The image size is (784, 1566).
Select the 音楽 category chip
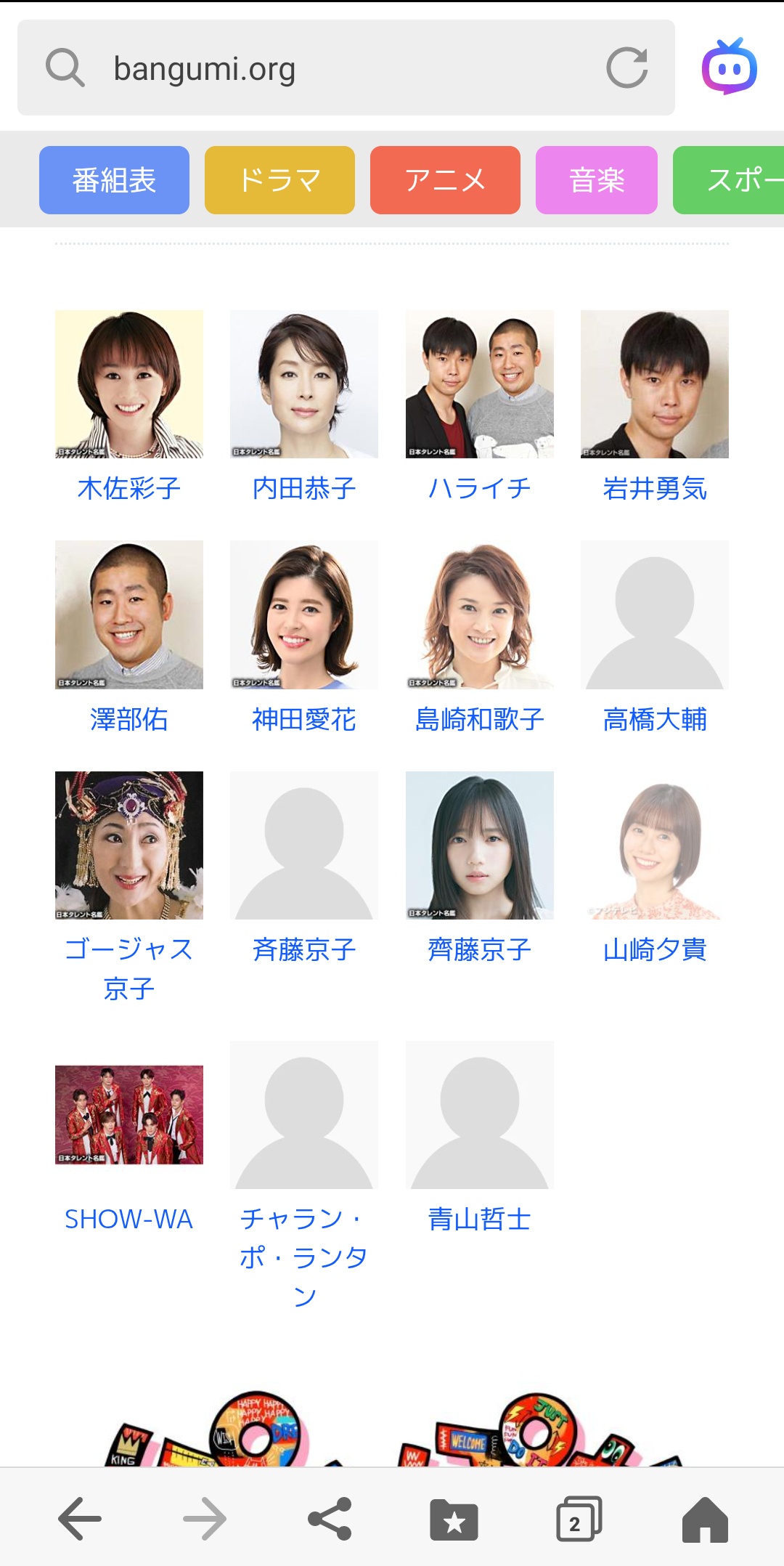pyautogui.click(x=596, y=180)
